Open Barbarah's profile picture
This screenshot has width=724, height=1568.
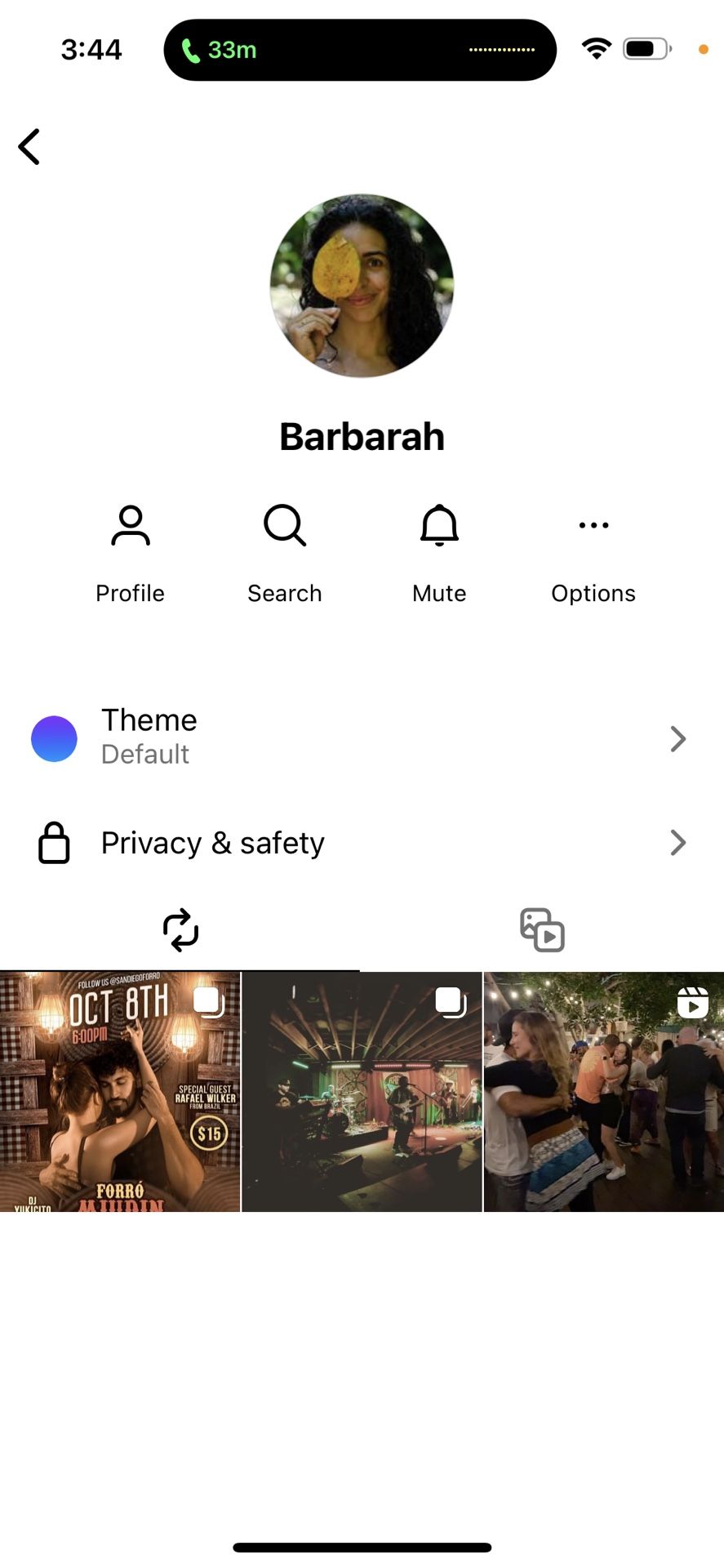coord(362,286)
